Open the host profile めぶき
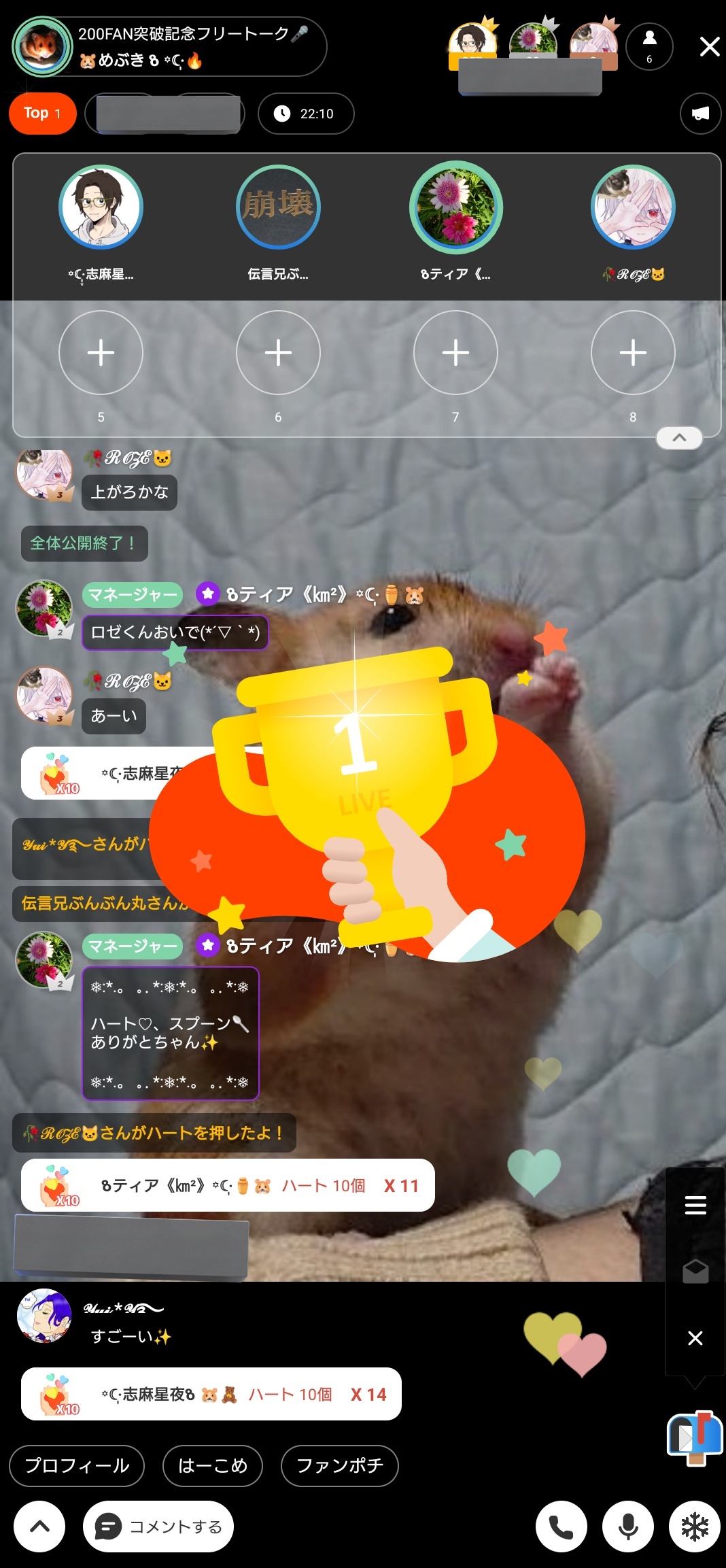The height and width of the screenshot is (1568, 726). pos(44,46)
